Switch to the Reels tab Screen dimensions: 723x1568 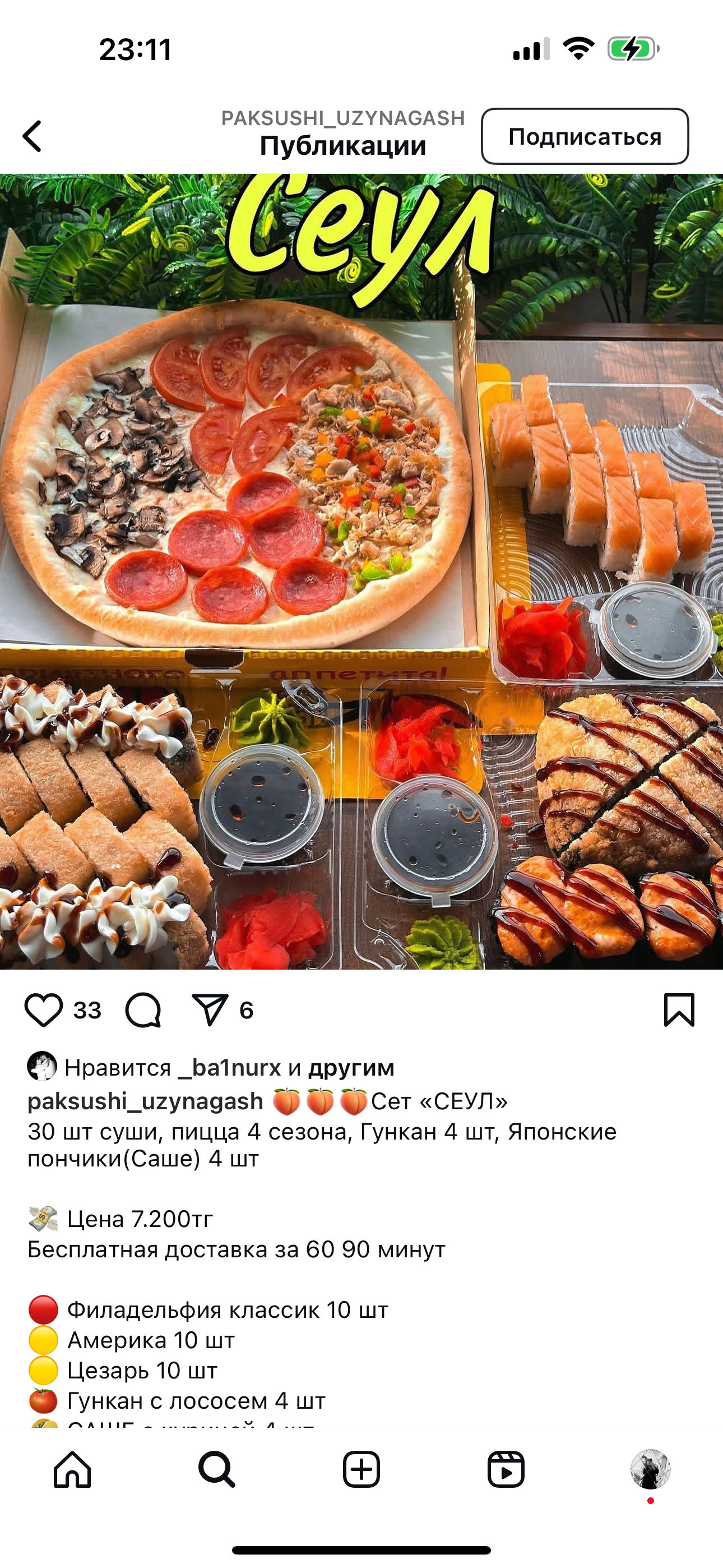pyautogui.click(x=506, y=1469)
